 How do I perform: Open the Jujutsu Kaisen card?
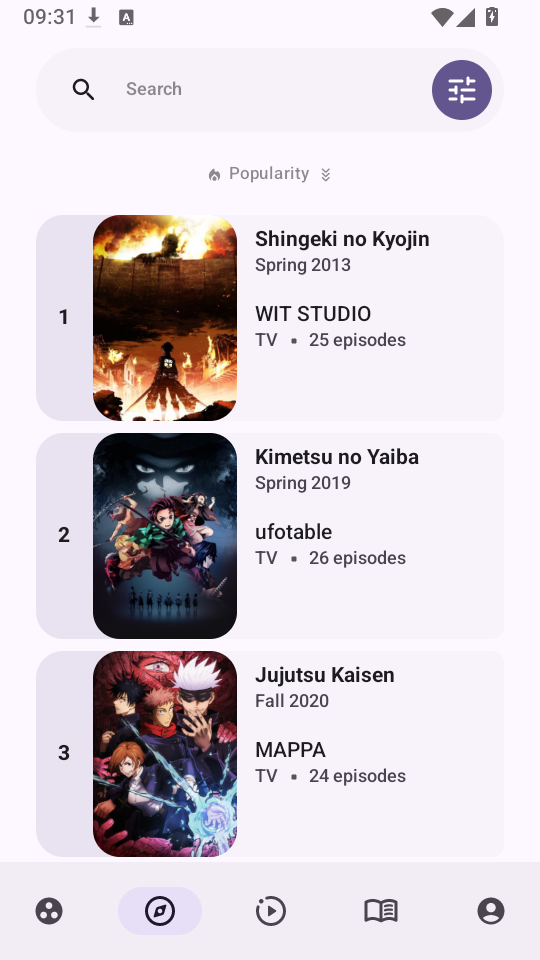point(269,754)
